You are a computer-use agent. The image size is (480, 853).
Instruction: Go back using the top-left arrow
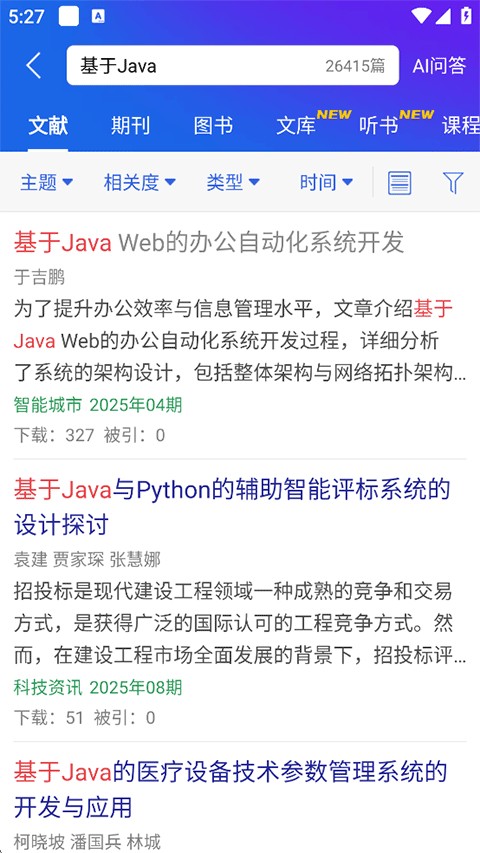click(x=34, y=66)
